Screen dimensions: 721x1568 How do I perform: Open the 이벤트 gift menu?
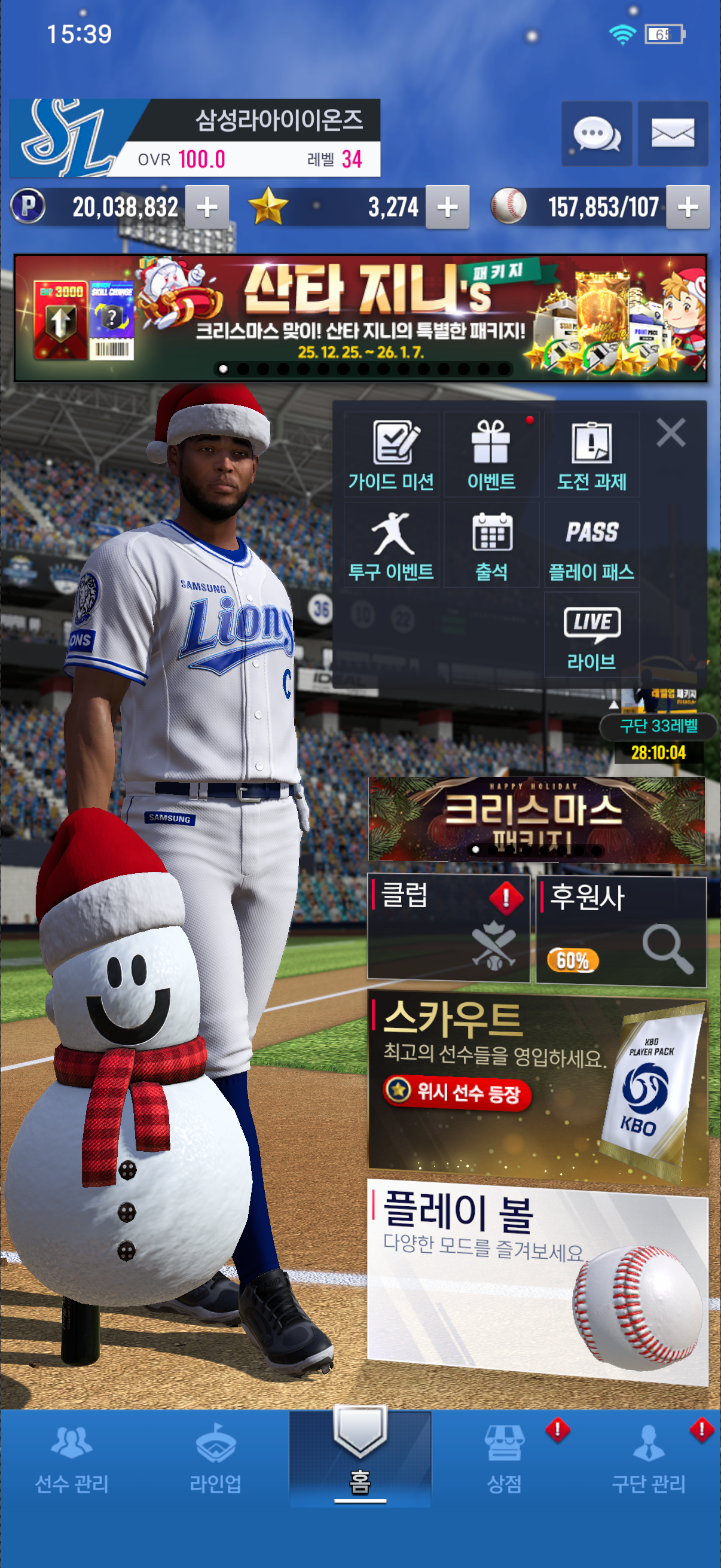point(491,454)
